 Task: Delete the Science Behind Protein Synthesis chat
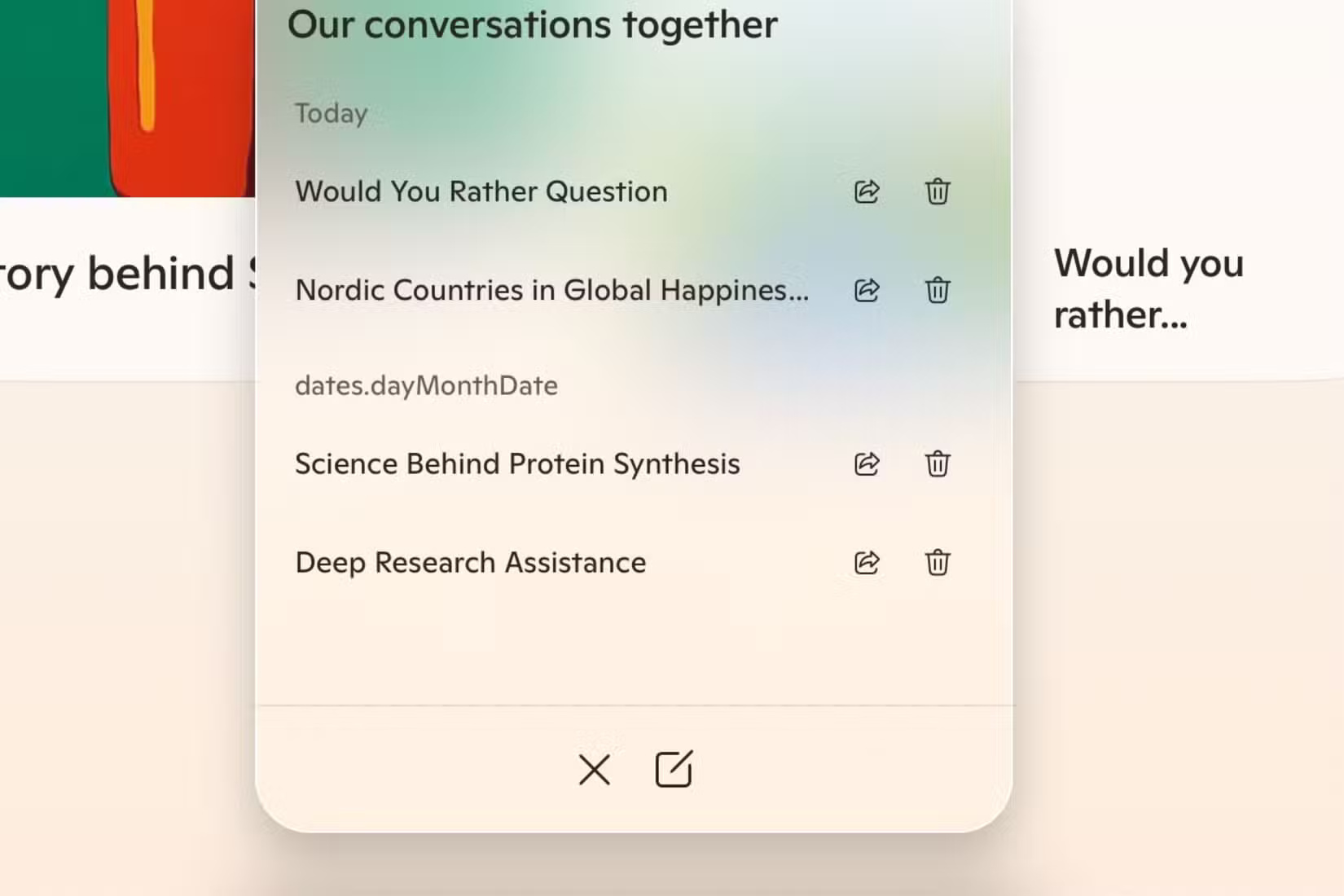pos(938,464)
